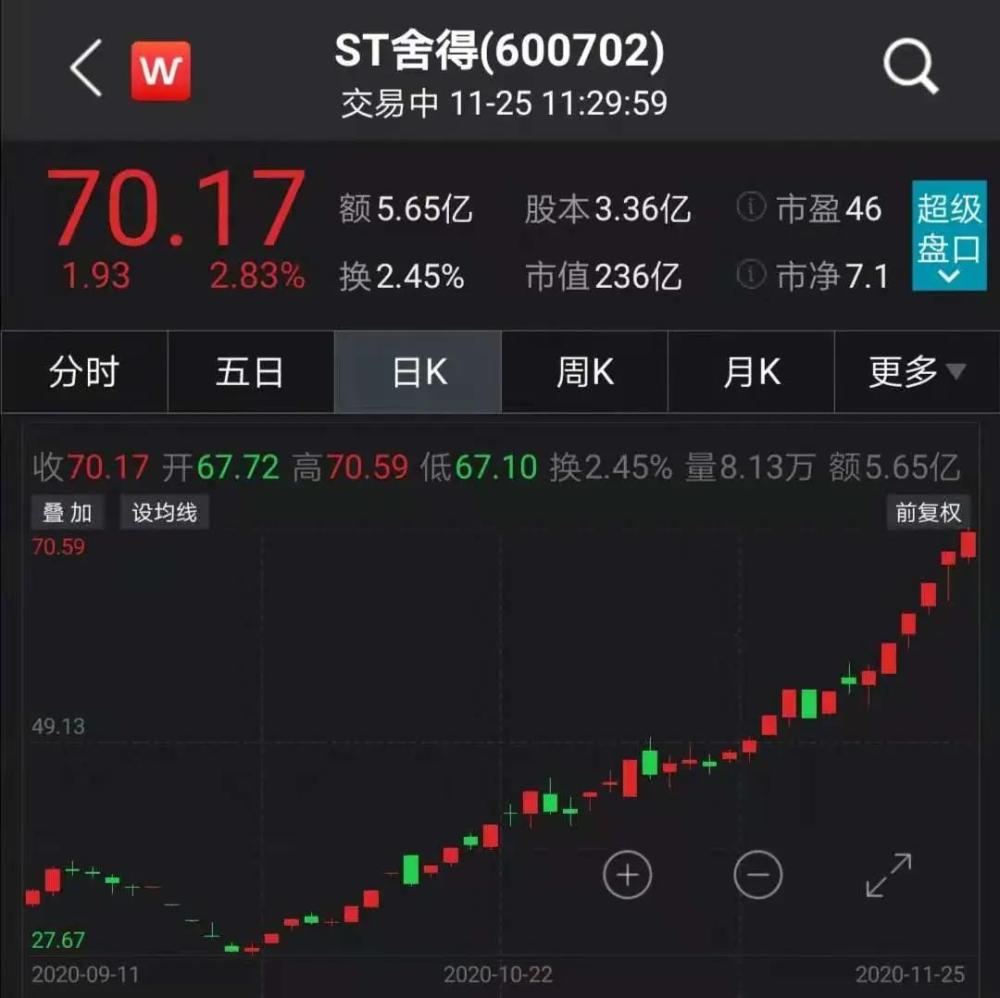Switch to the 分时 chart tab
Screen dimensions: 1000x998
(x=84, y=373)
